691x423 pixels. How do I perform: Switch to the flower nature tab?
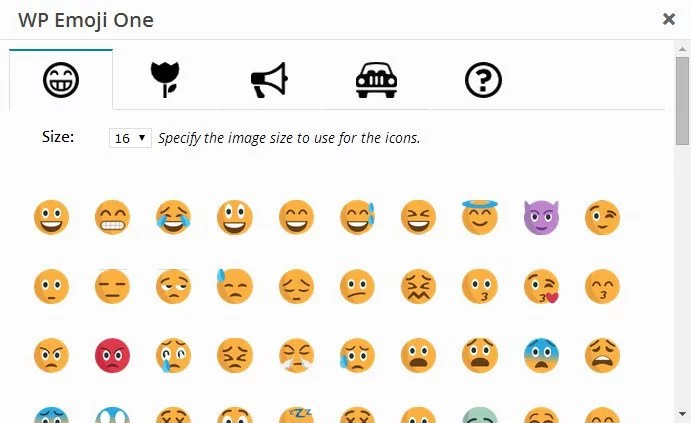tap(164, 79)
